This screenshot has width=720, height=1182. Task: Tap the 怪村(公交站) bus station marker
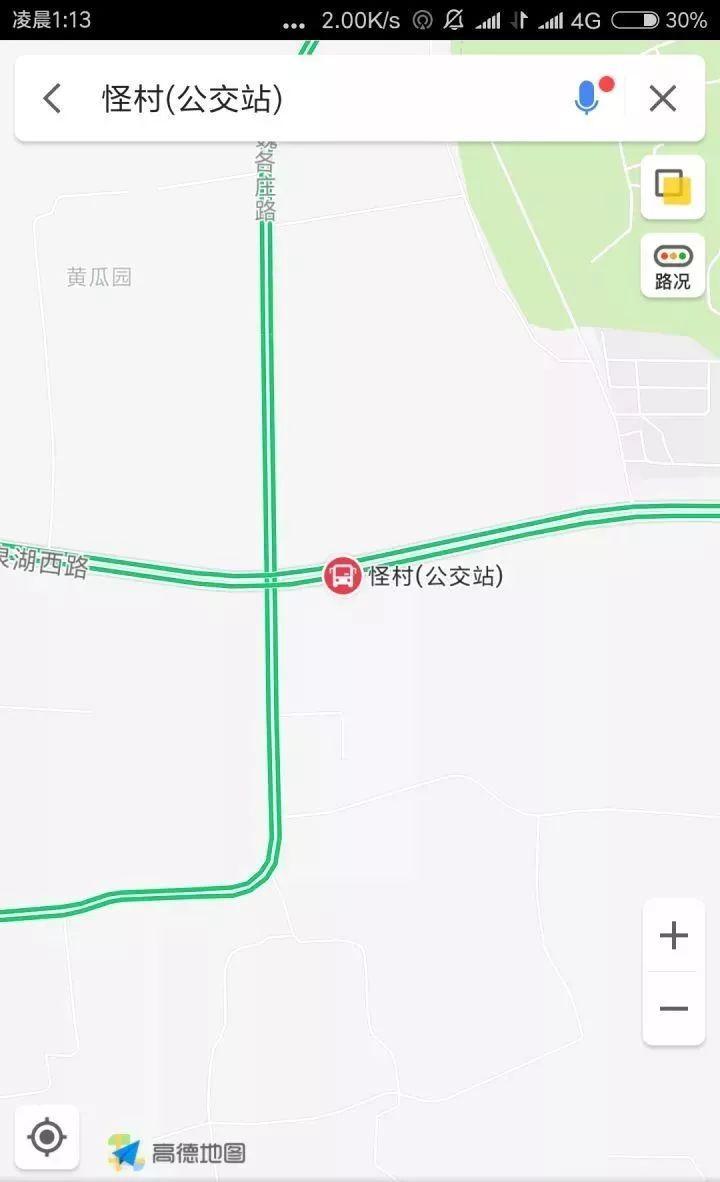click(x=344, y=576)
